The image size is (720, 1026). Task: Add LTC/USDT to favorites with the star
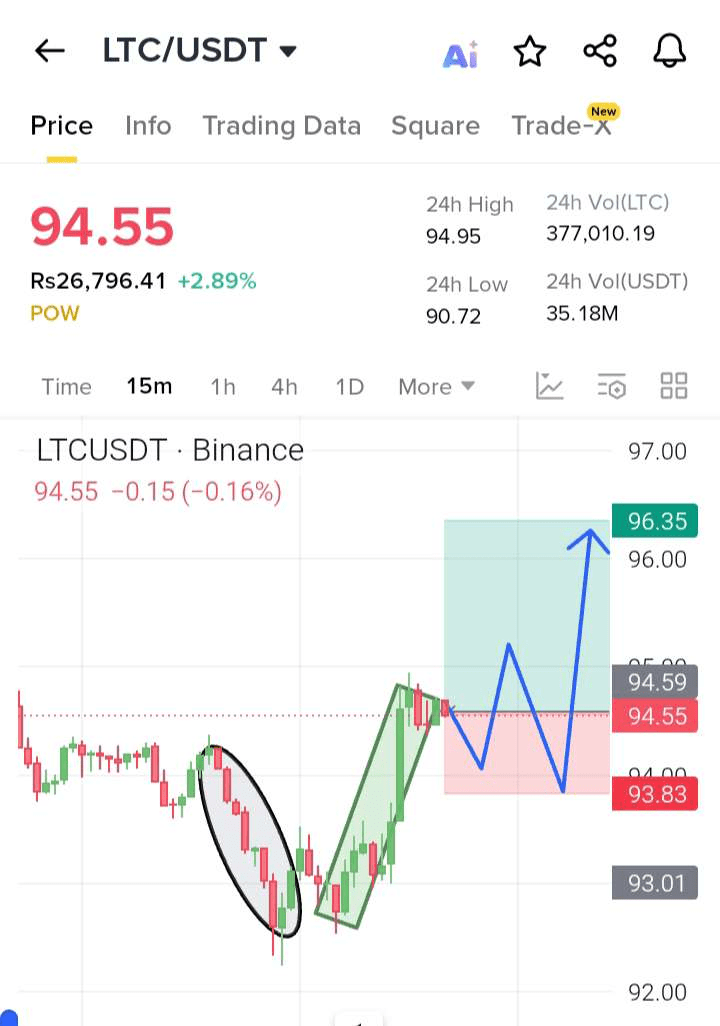coord(529,51)
